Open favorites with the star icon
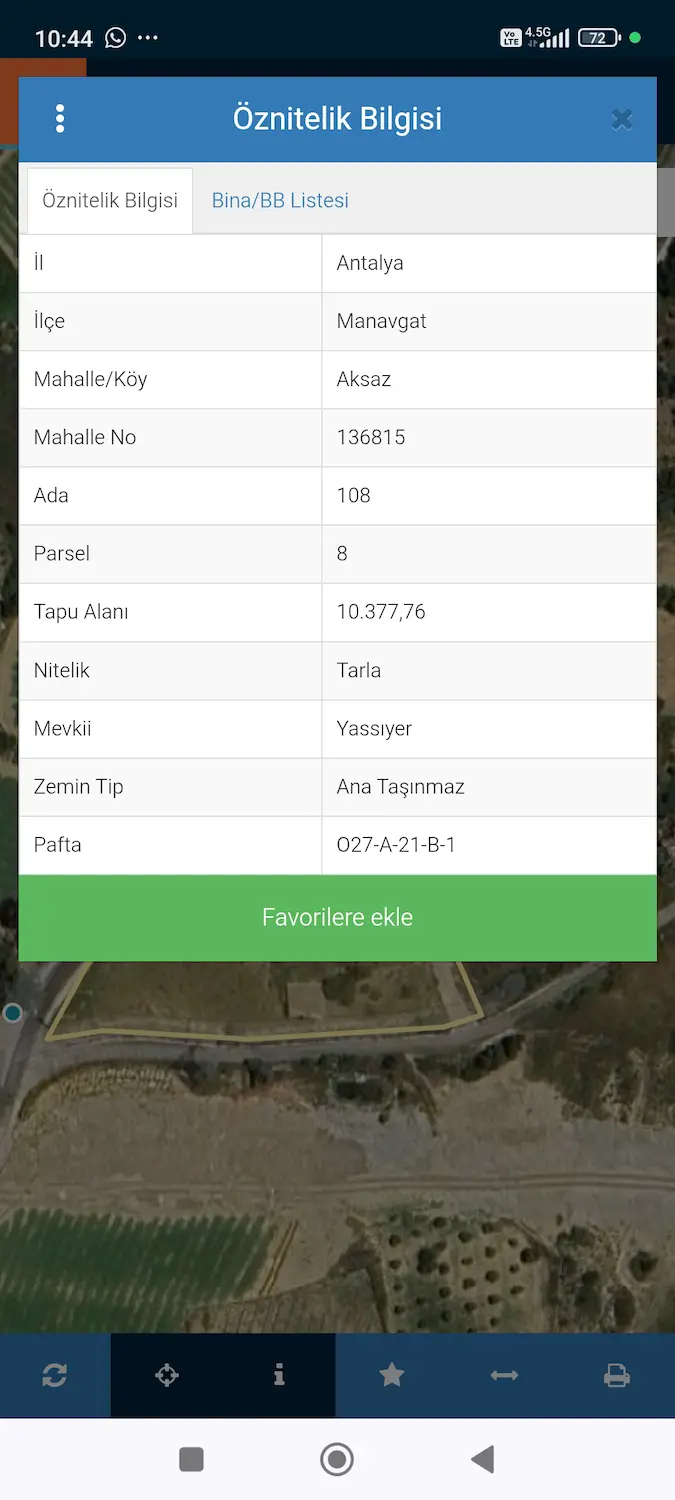Viewport: 675px width, 1500px height. tap(392, 1376)
